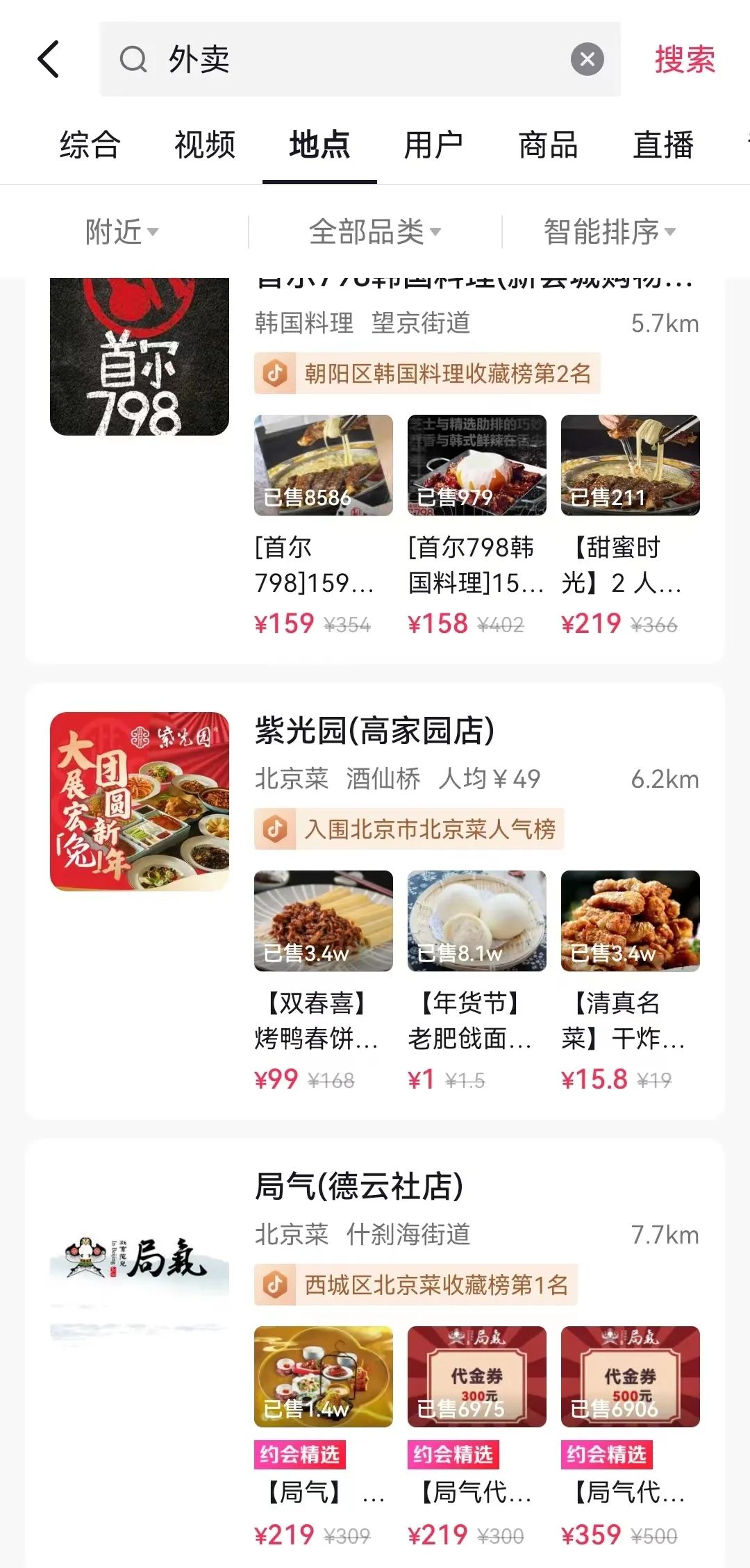Click the back arrow to return
750x1568 pixels.
tap(47, 58)
